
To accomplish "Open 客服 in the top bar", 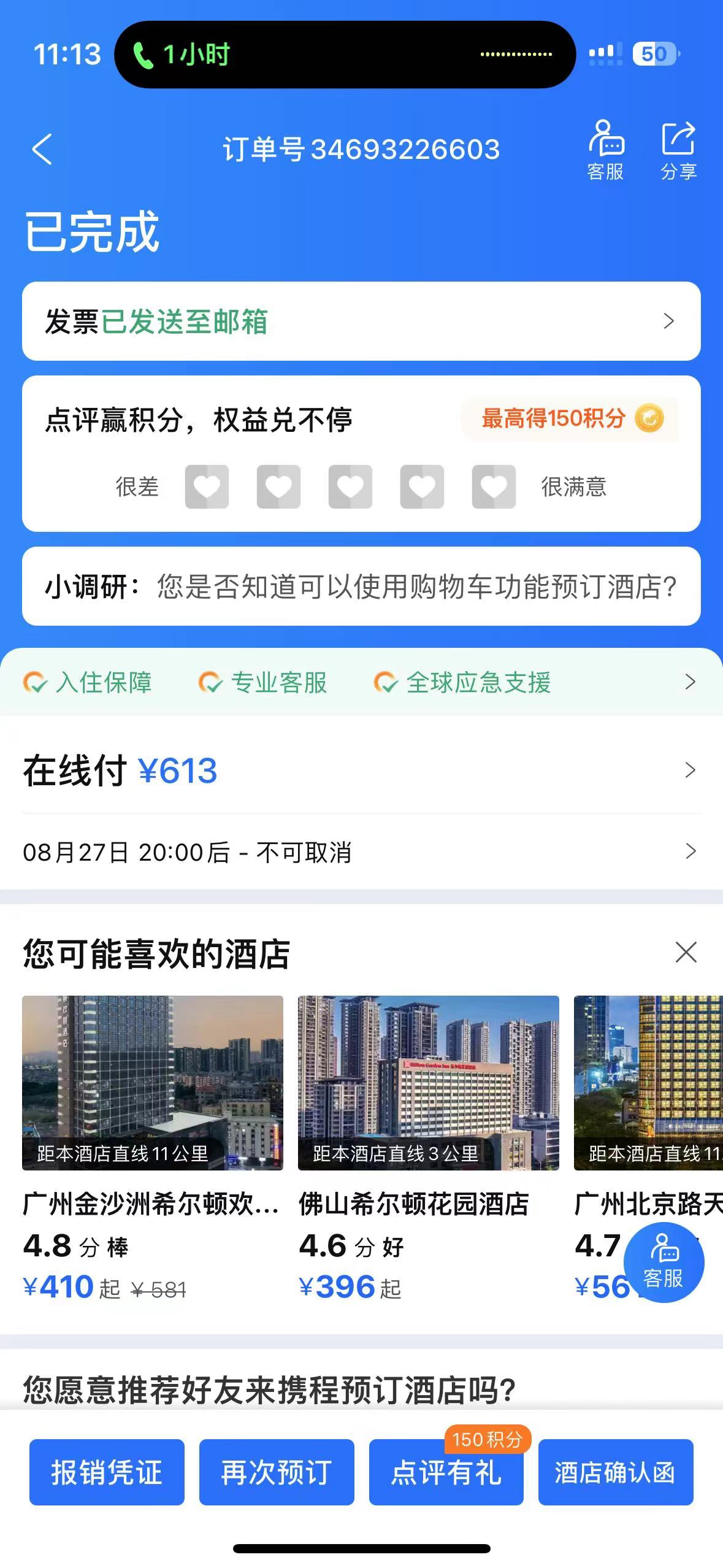I will [605, 150].
